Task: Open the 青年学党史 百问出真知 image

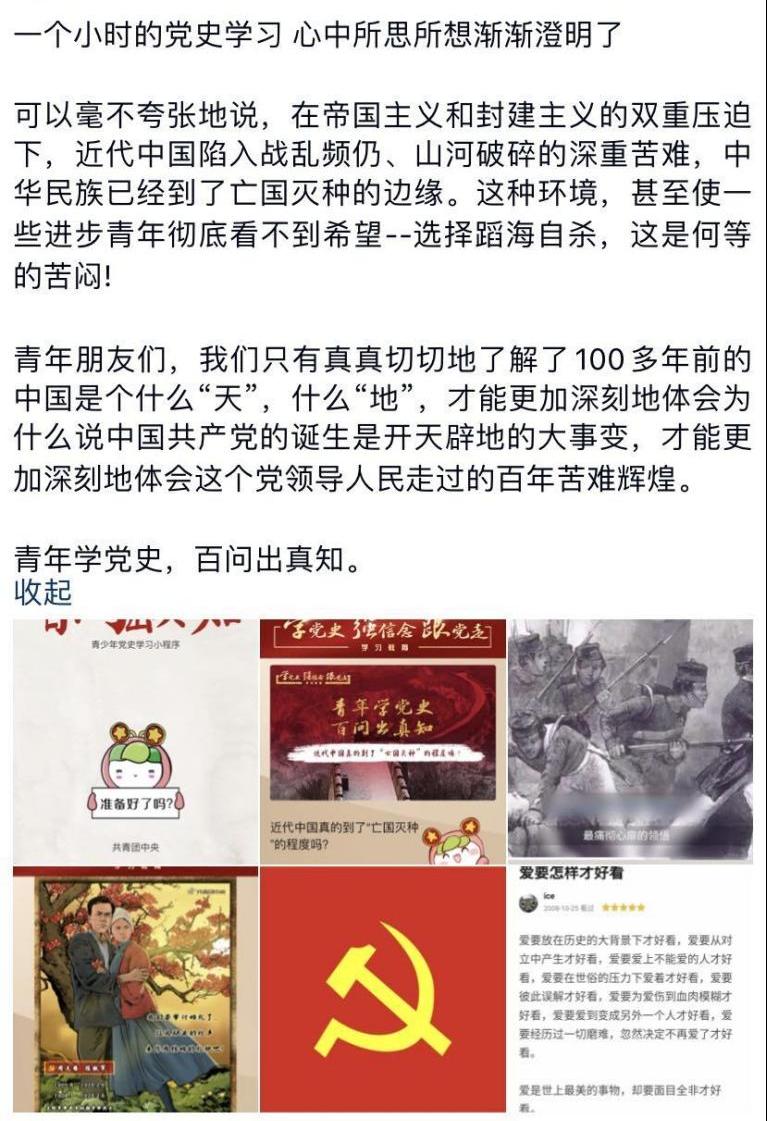Action: (x=383, y=741)
